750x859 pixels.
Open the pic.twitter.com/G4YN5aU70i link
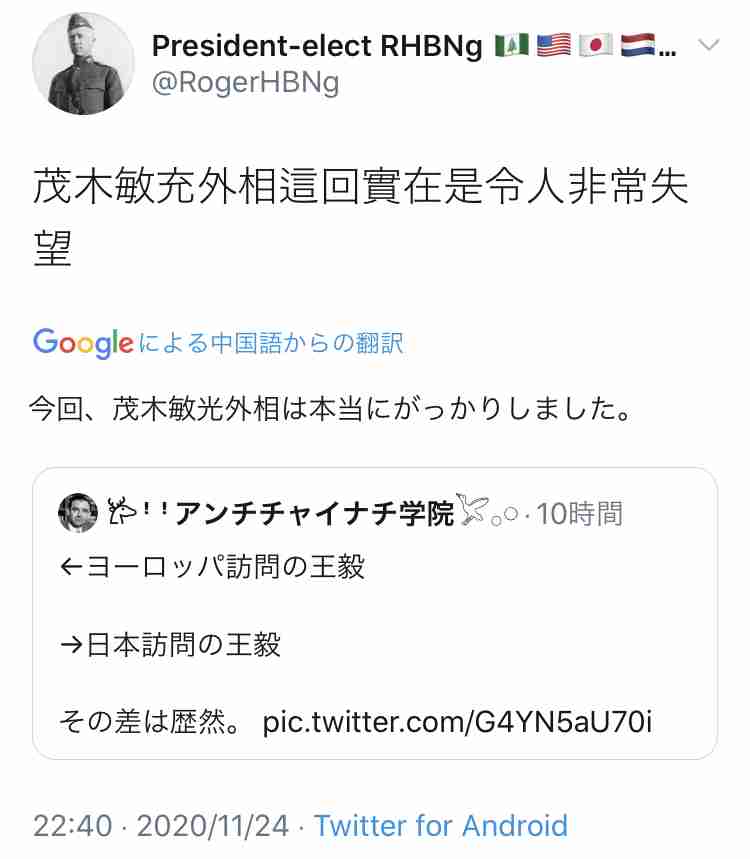[x=457, y=721]
